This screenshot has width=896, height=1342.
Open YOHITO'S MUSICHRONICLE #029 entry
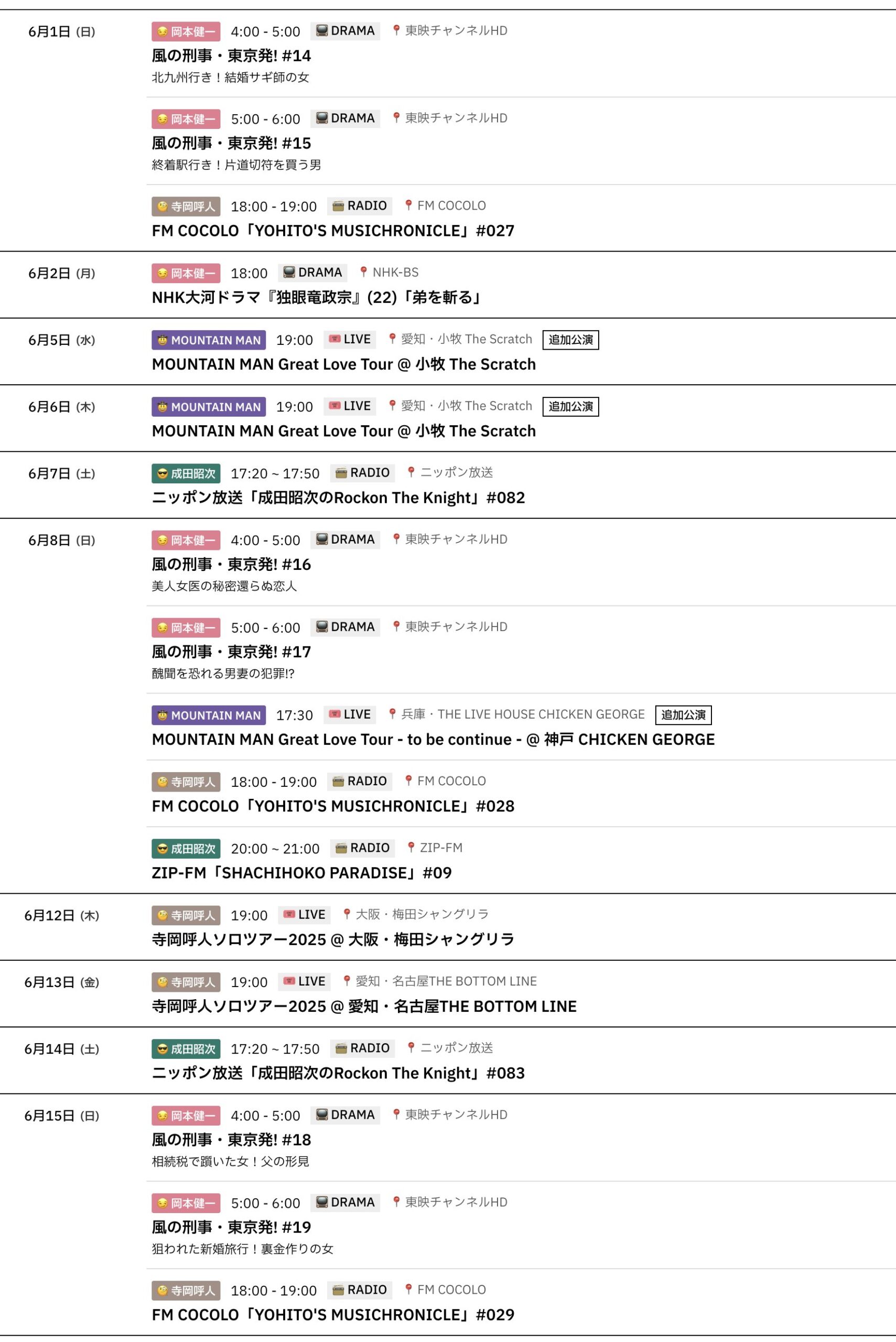(x=332, y=1316)
